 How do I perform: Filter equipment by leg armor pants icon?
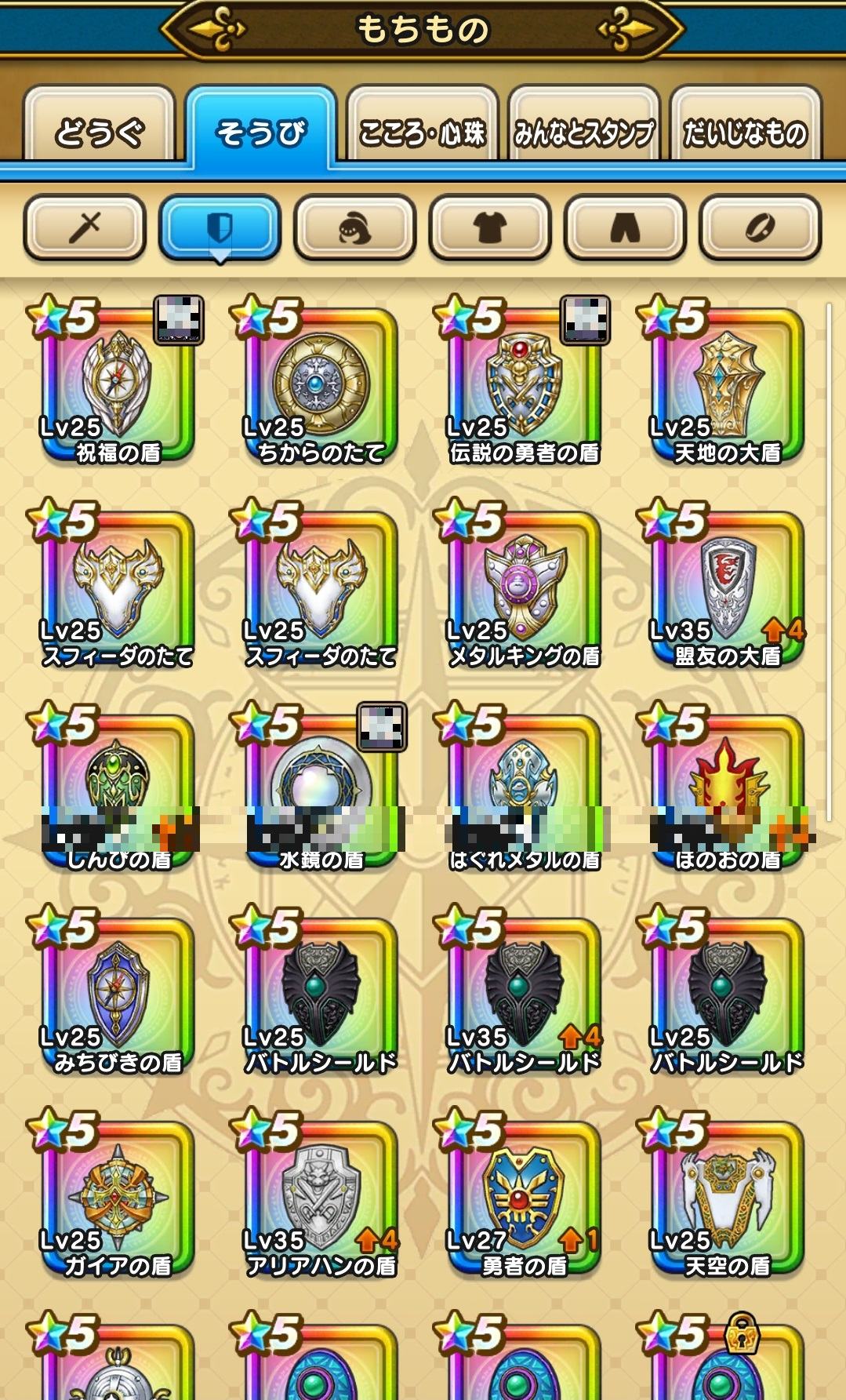[625, 228]
